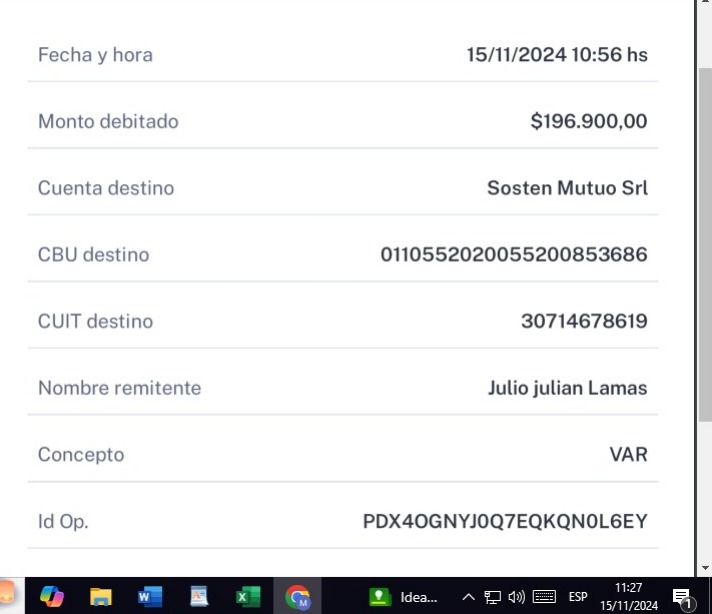Expand the hidden tray icons chevron
The height and width of the screenshot is (614, 712).
pyautogui.click(x=468, y=597)
